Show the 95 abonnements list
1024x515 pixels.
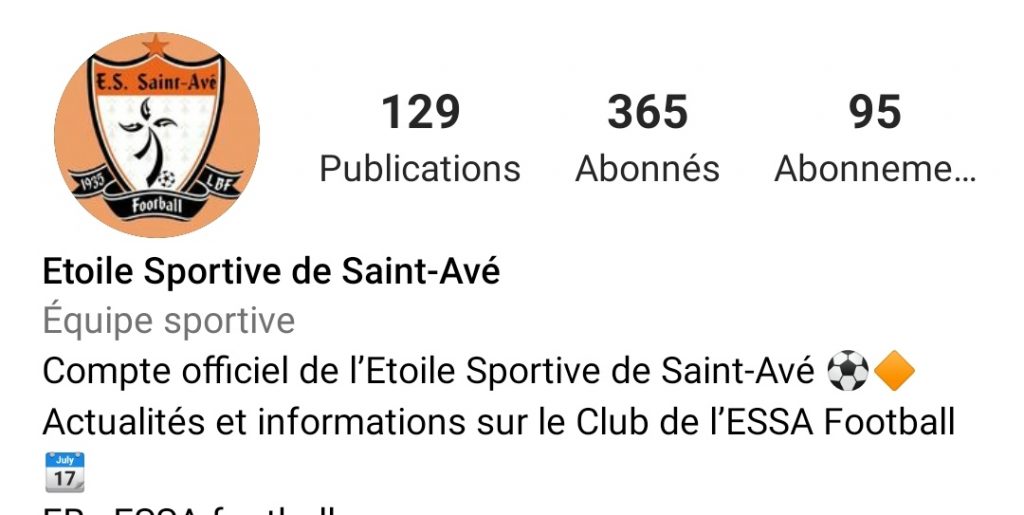874,138
